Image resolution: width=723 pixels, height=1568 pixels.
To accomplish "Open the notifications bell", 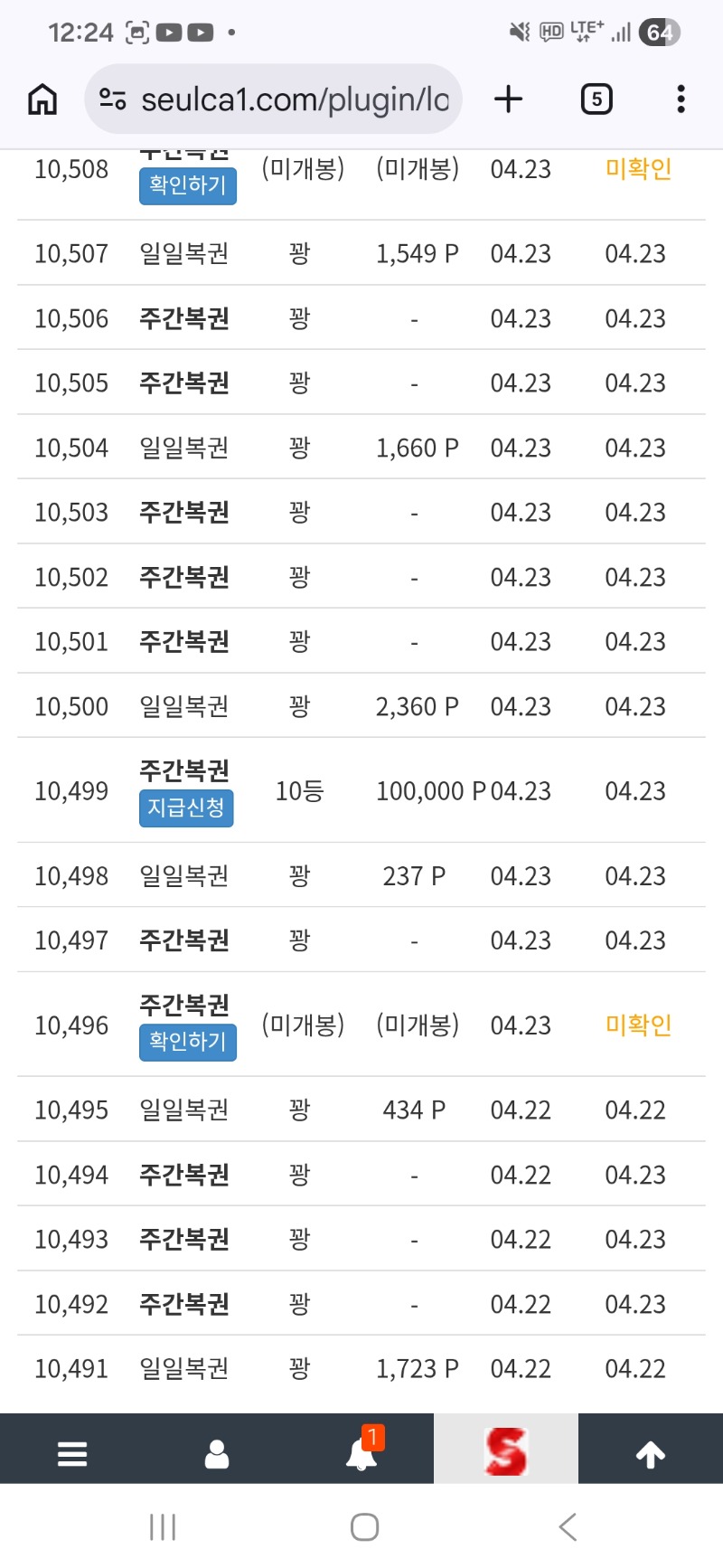I will coord(361,1454).
